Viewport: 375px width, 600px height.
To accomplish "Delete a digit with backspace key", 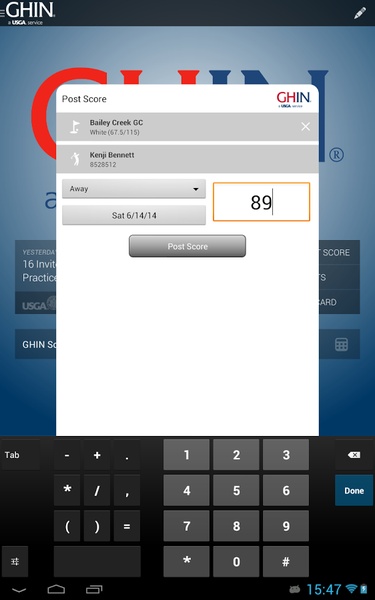I will [x=354, y=455].
